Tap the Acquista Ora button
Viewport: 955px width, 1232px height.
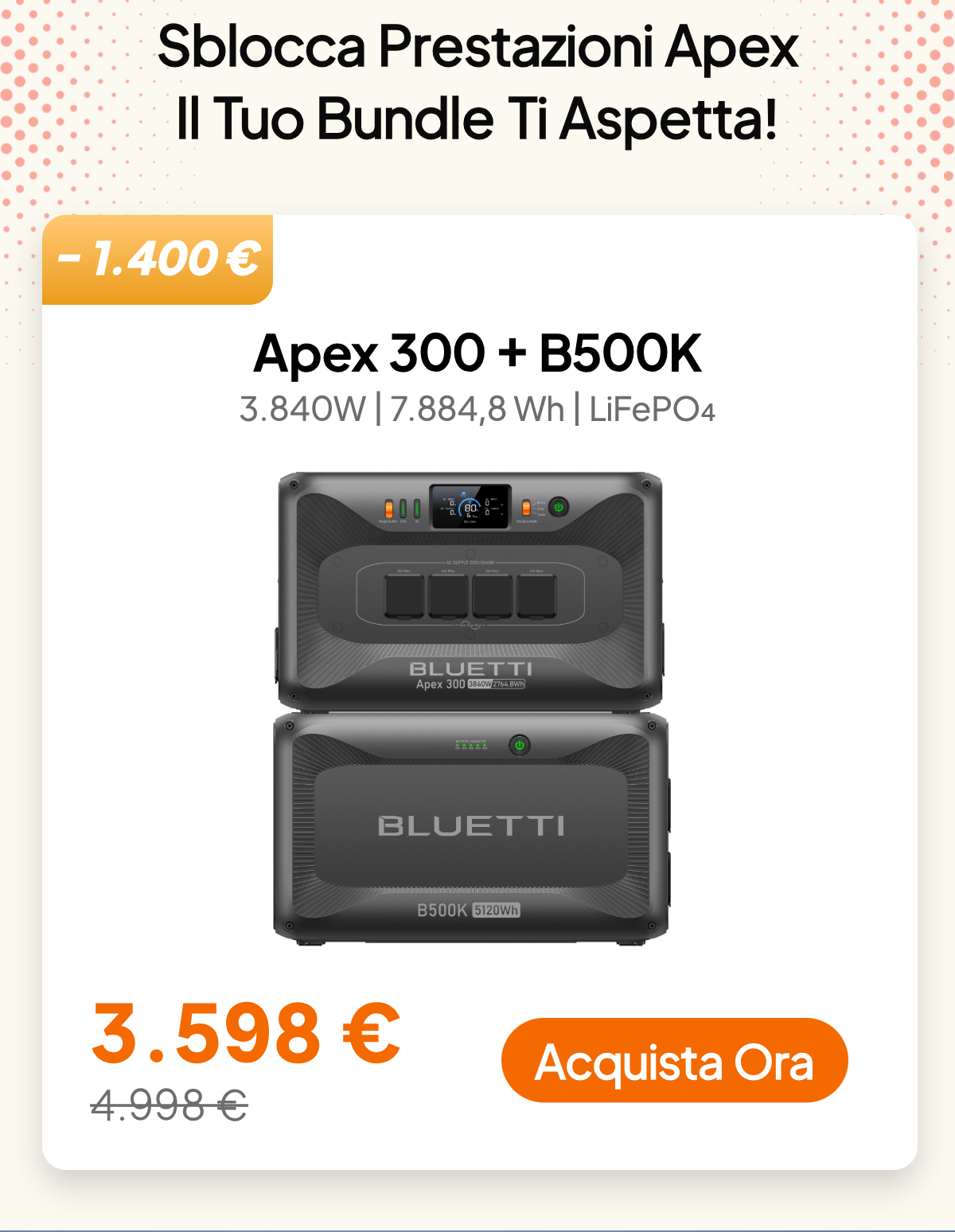pyautogui.click(x=674, y=1060)
